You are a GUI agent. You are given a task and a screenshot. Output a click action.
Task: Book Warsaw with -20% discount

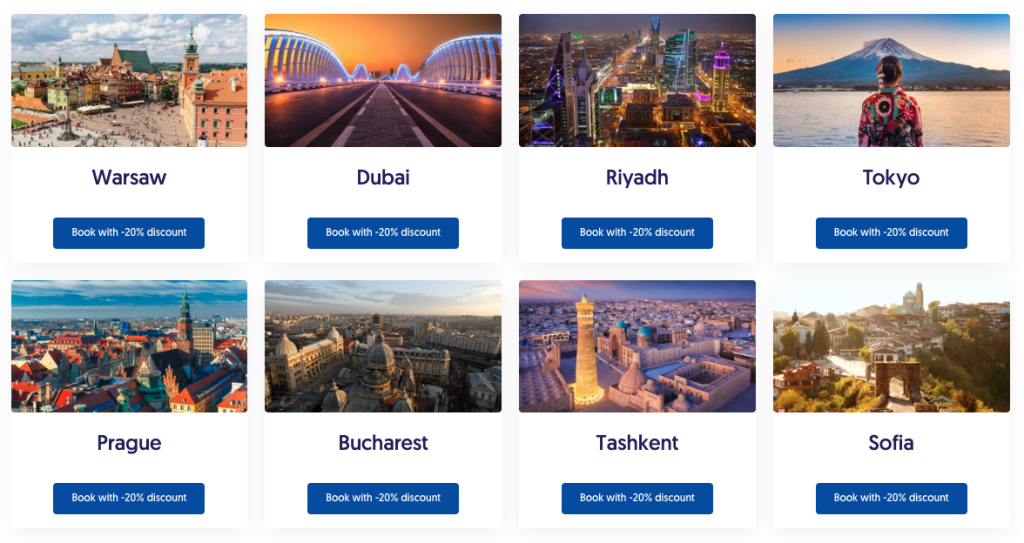click(x=129, y=233)
